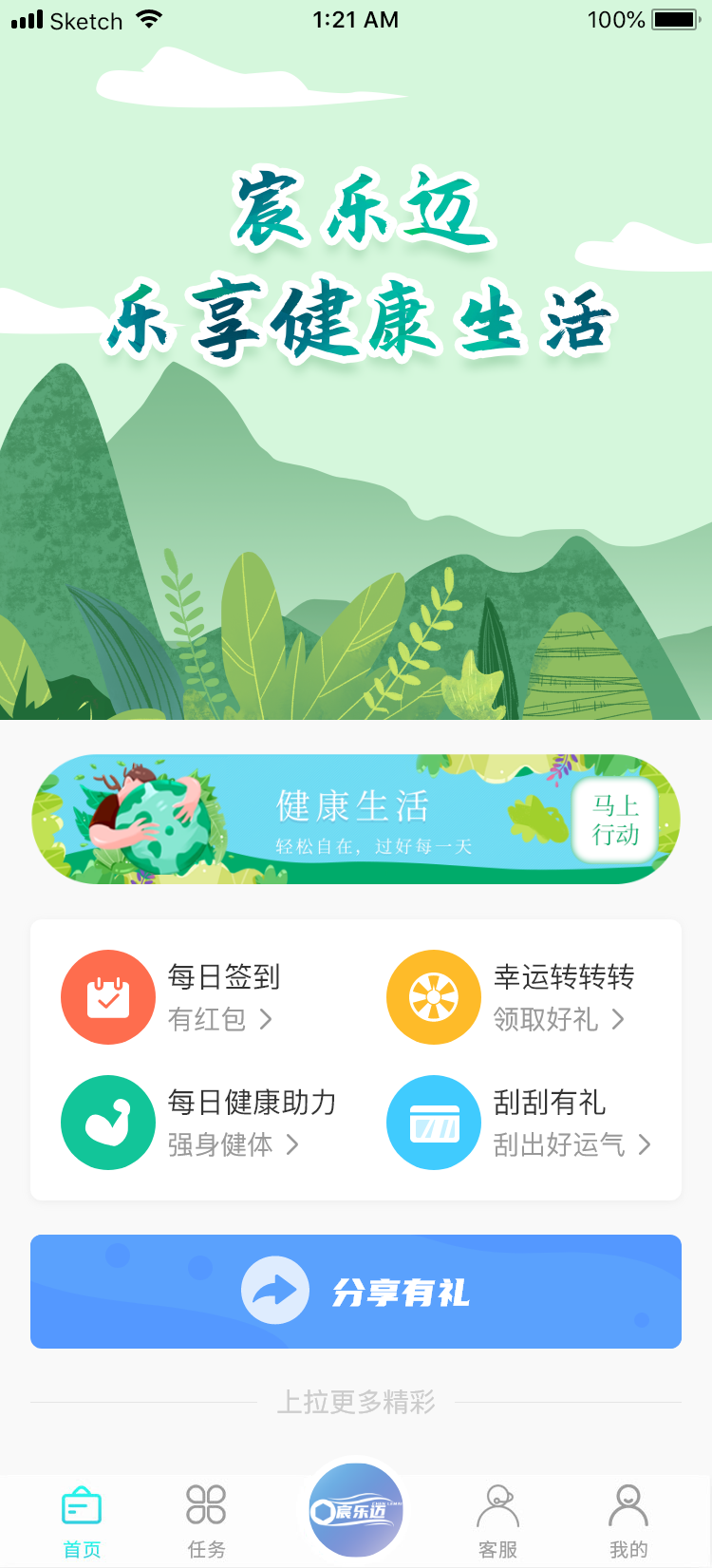Open 幸运转转转 lucky wheel
The image size is (712, 1568).
513,997
